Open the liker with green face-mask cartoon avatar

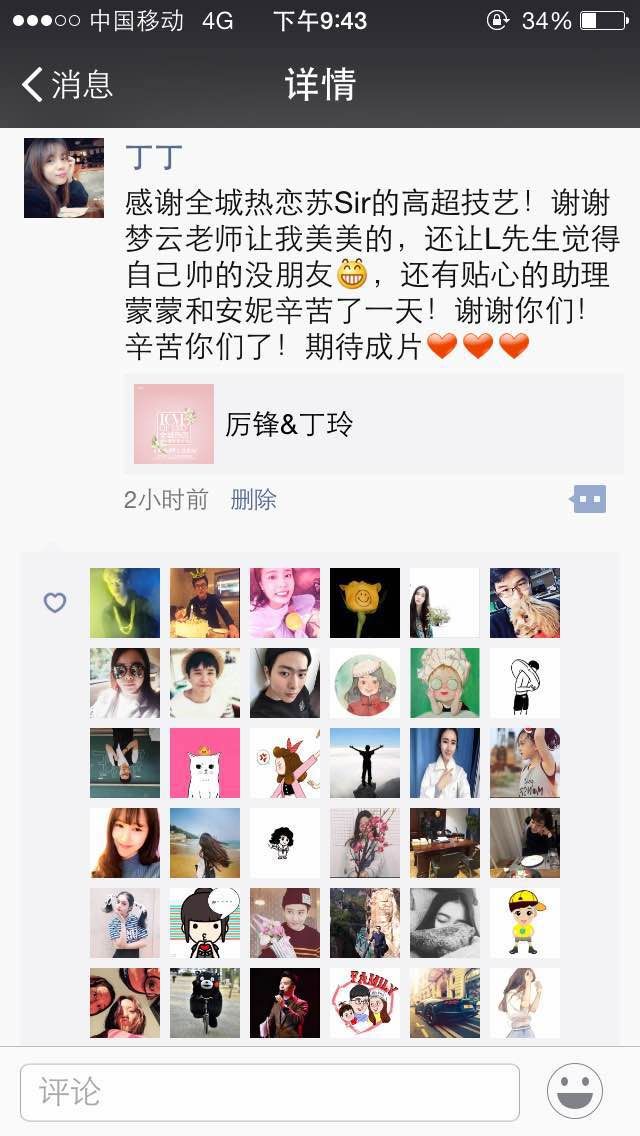(444, 683)
